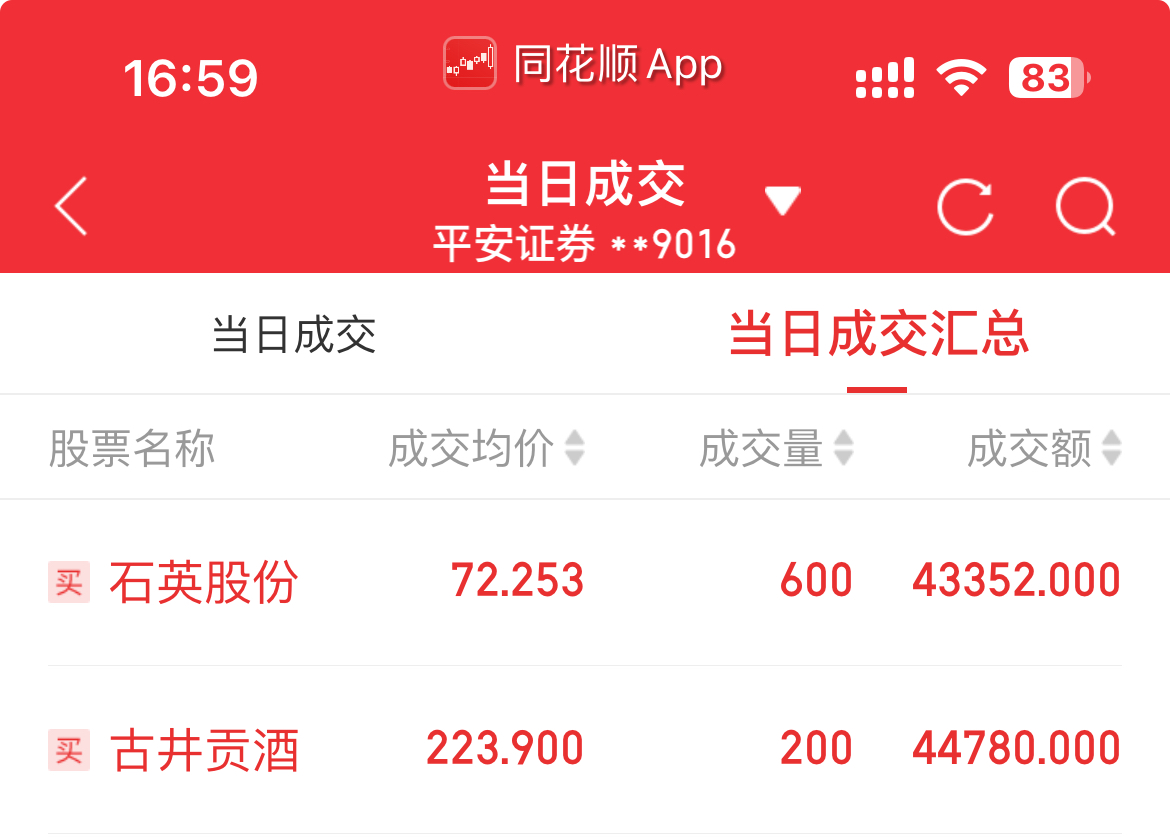Sort by 成交量 column
1170x837 pixels.
pyautogui.click(x=776, y=449)
